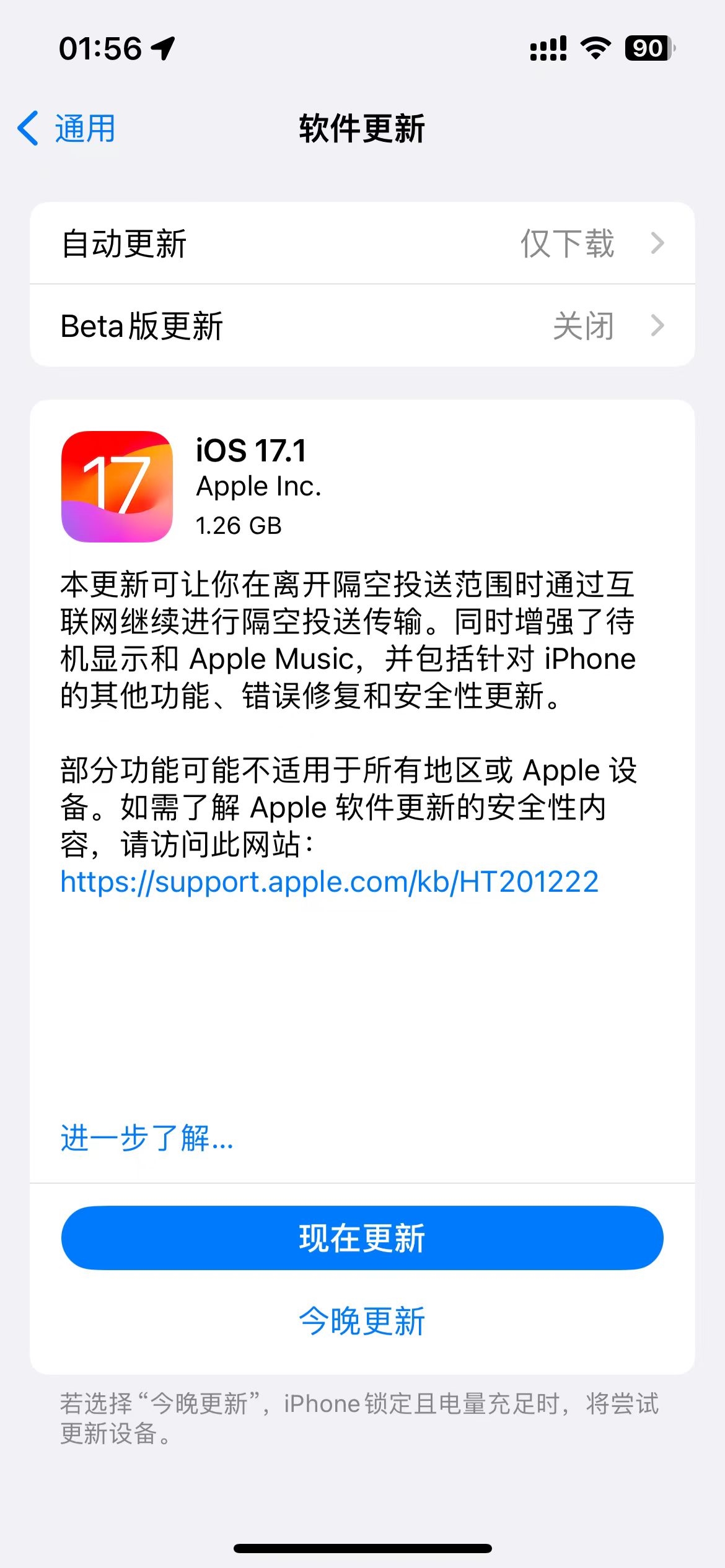
Task: Go back to 通用 settings
Action: click(67, 129)
